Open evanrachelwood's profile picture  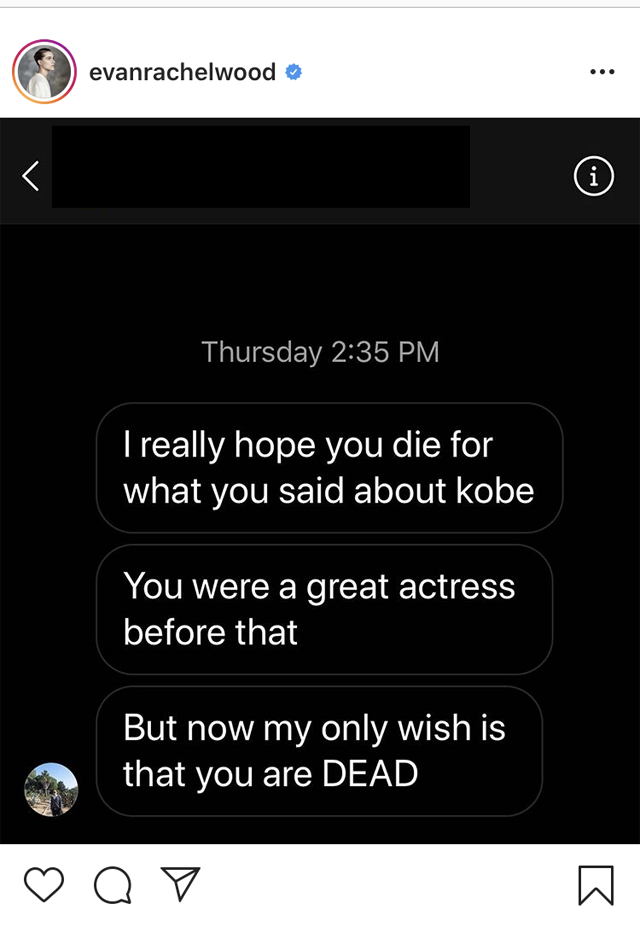(44, 72)
